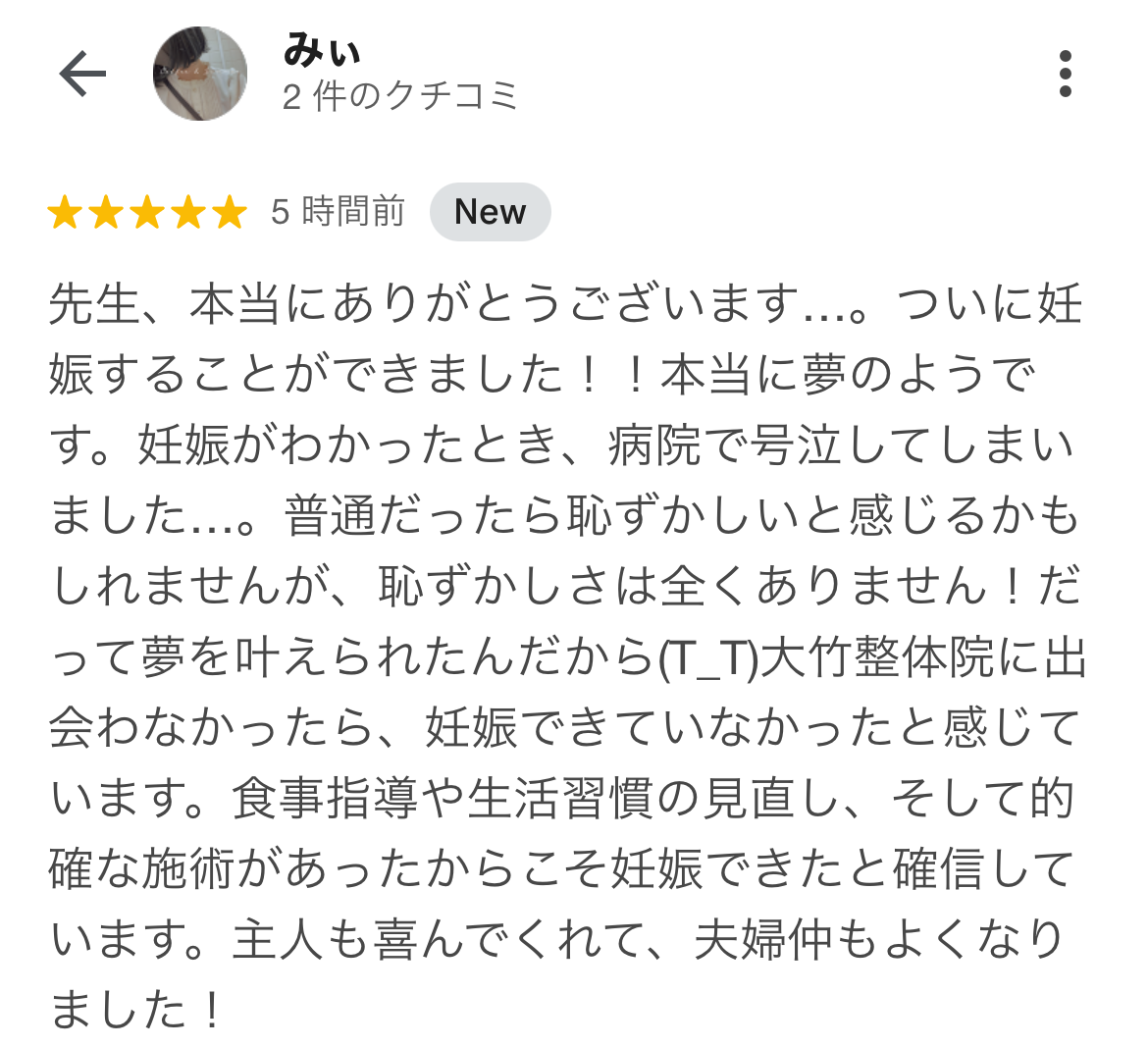
Task: Go back using the arrow icon
Action: (x=82, y=74)
